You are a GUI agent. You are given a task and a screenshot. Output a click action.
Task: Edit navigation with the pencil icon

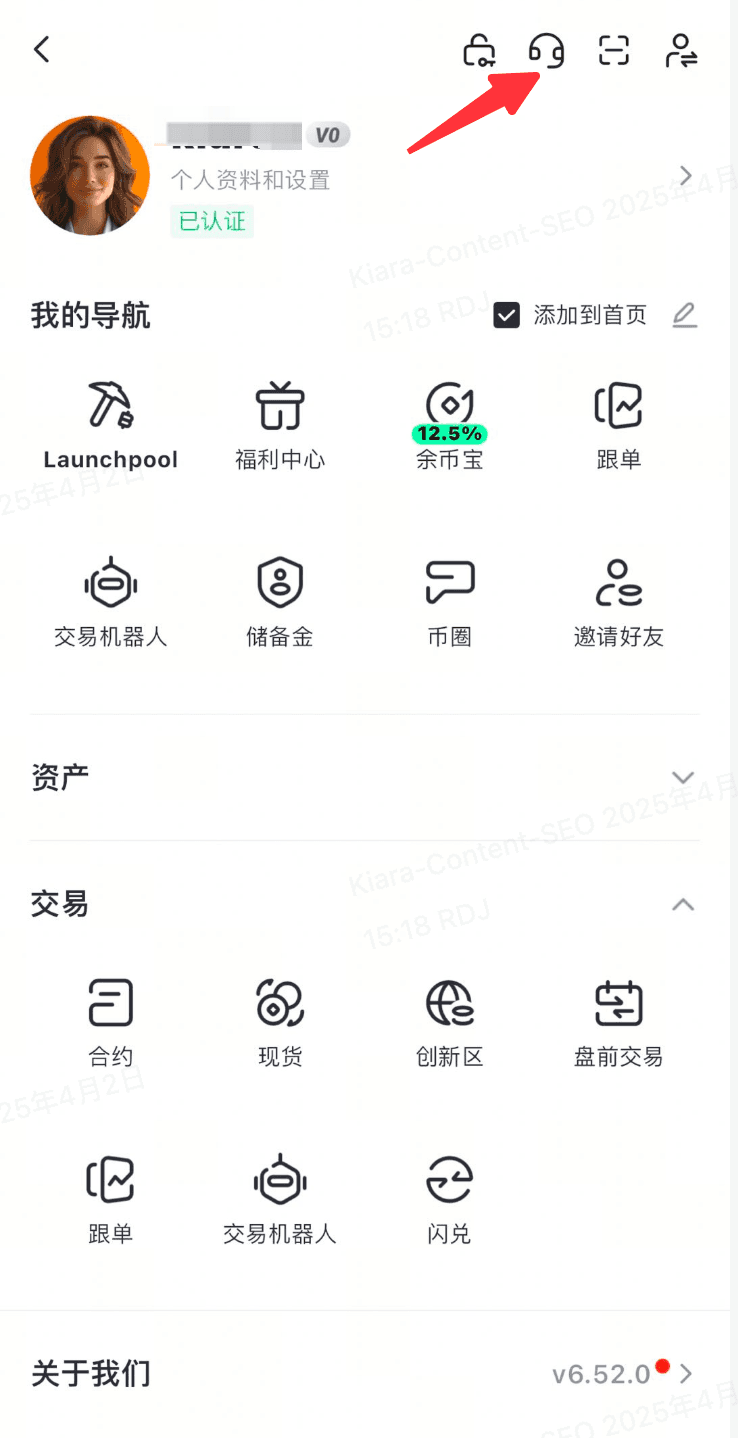pos(684,315)
